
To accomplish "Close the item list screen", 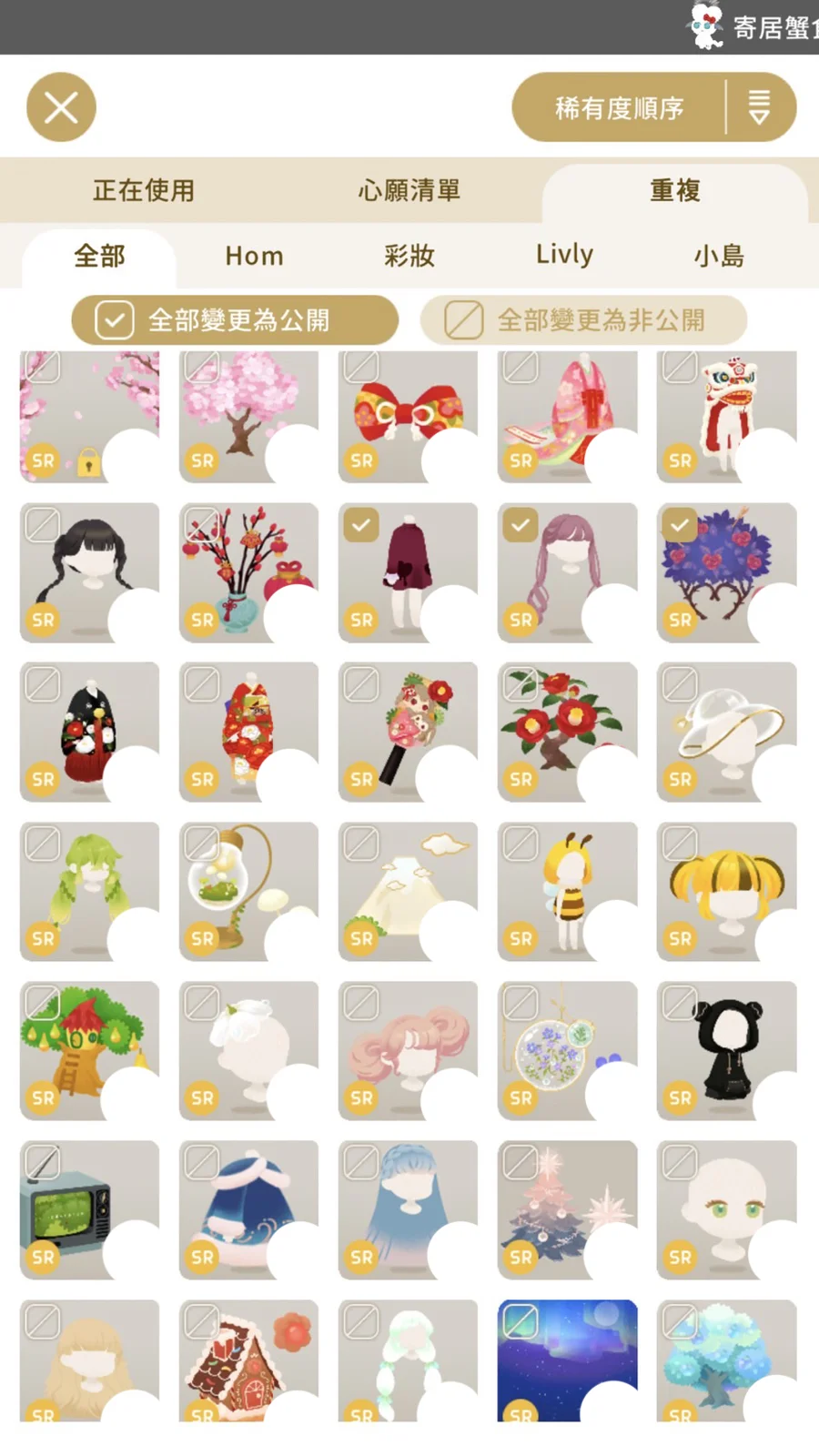I will [x=61, y=107].
